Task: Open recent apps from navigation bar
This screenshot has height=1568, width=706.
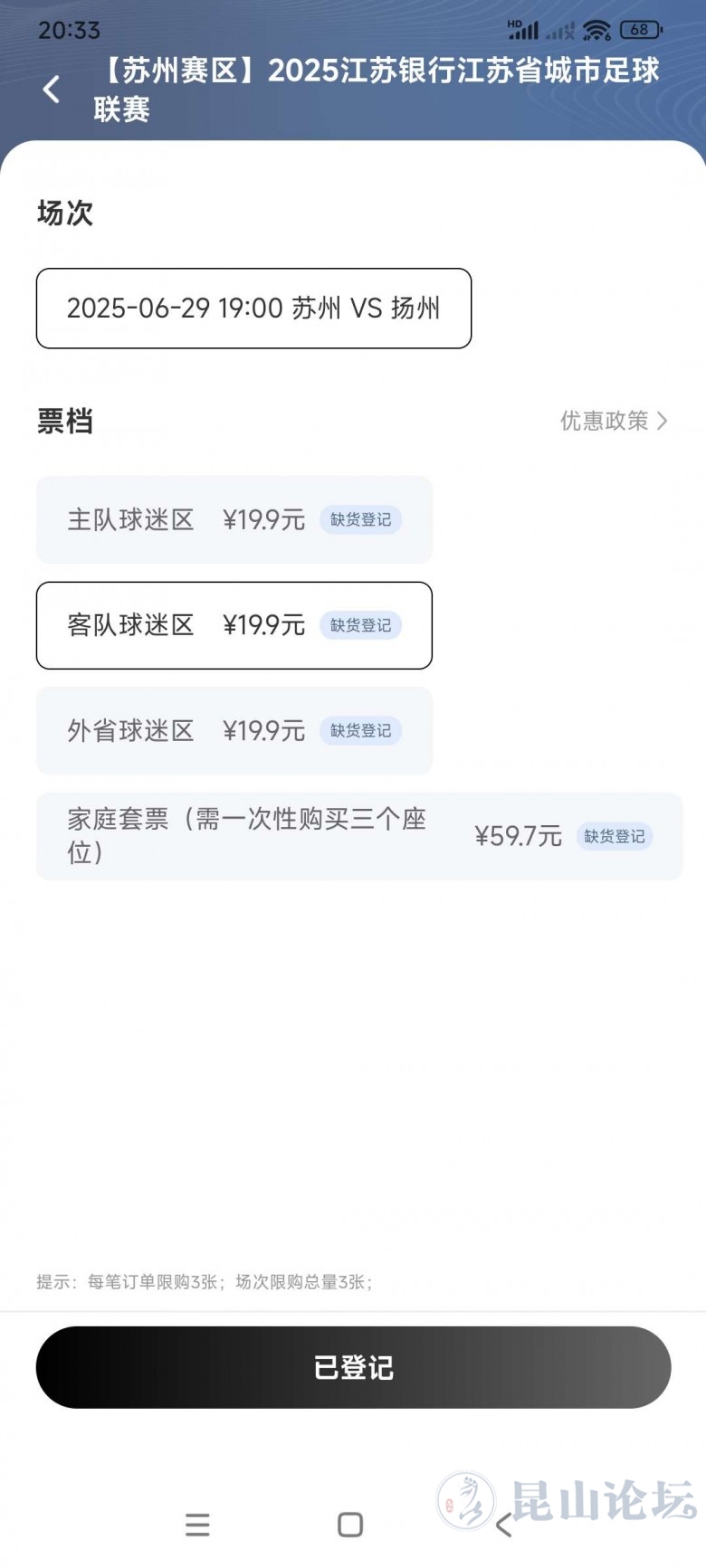Action: (x=197, y=1525)
